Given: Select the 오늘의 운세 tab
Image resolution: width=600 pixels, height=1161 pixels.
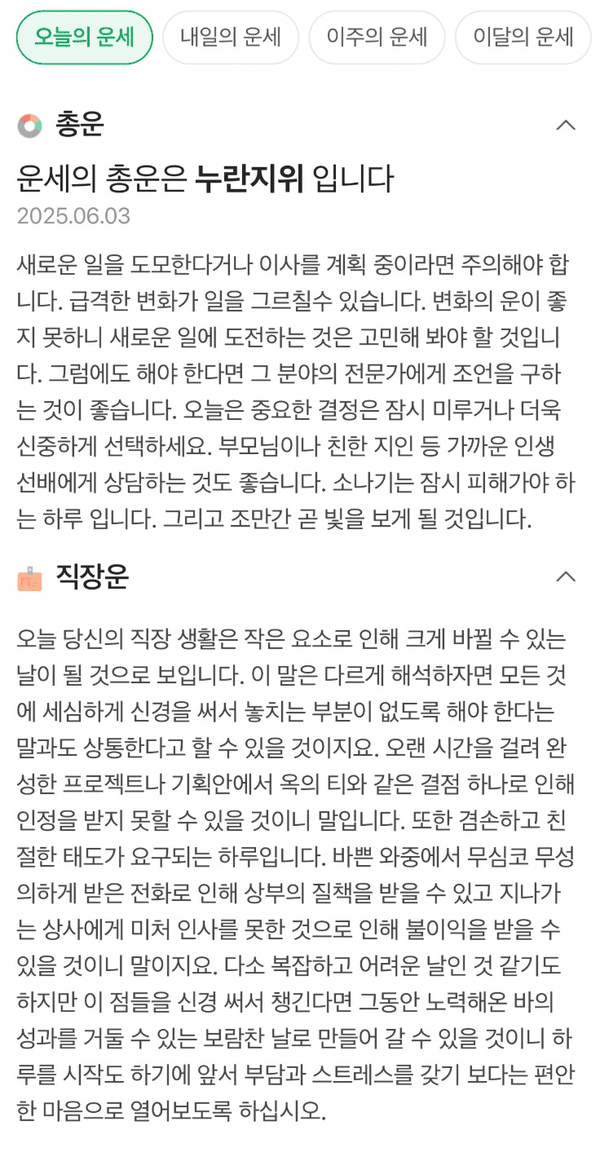Looking at the screenshot, I should point(84,38).
